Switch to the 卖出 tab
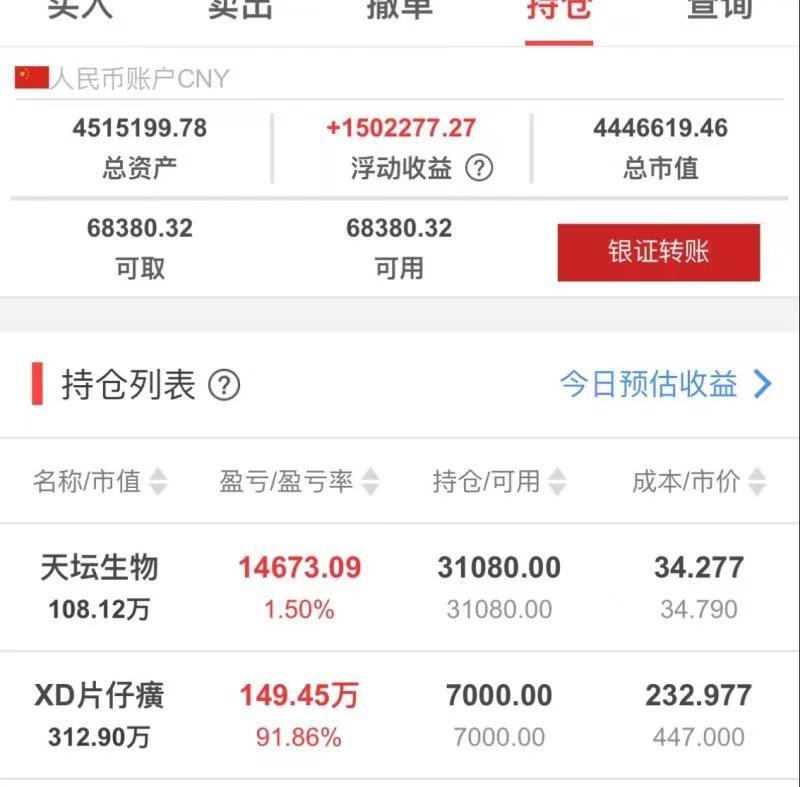Image resolution: width=800 pixels, height=787 pixels. tap(240, 10)
